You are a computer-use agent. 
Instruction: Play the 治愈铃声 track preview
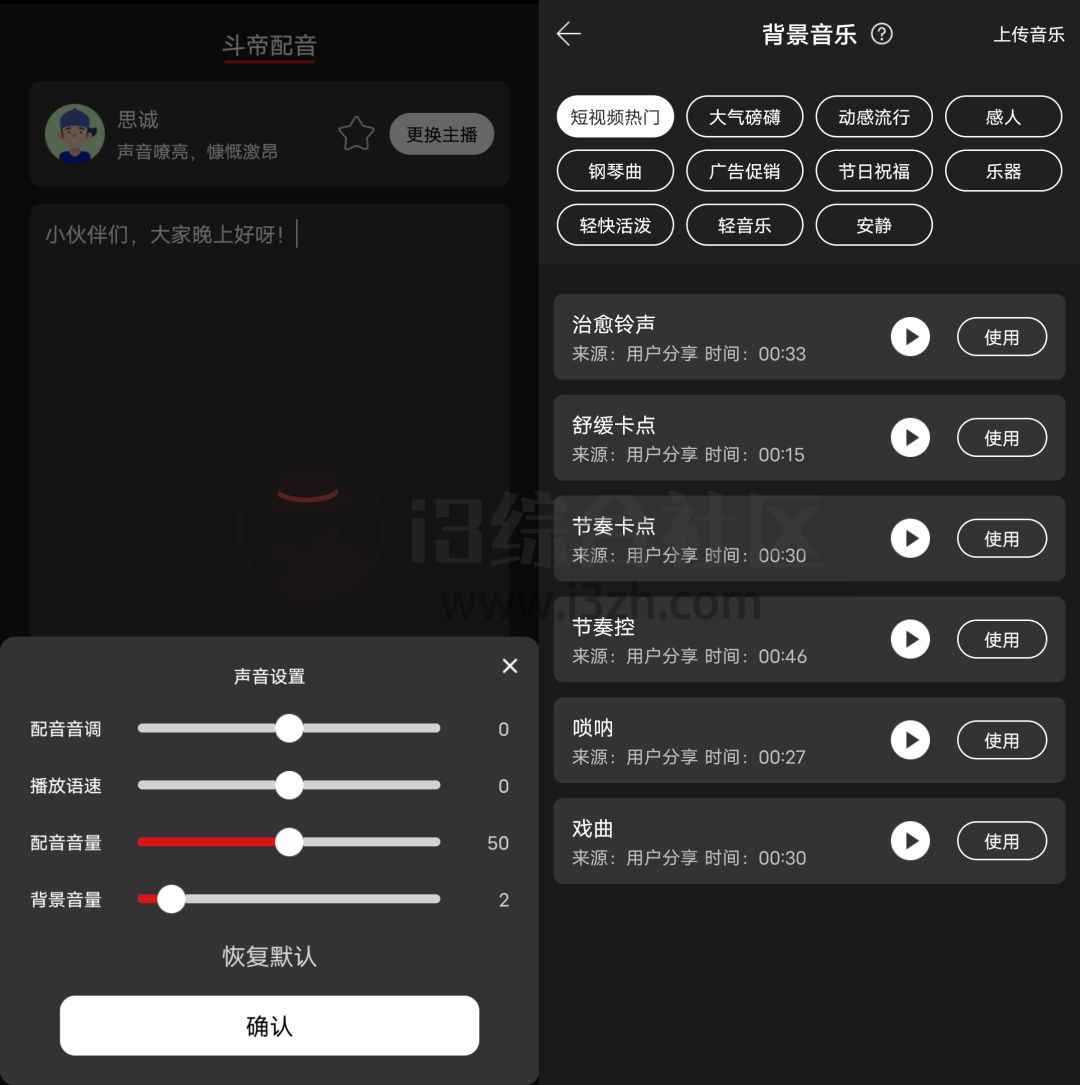coord(910,337)
